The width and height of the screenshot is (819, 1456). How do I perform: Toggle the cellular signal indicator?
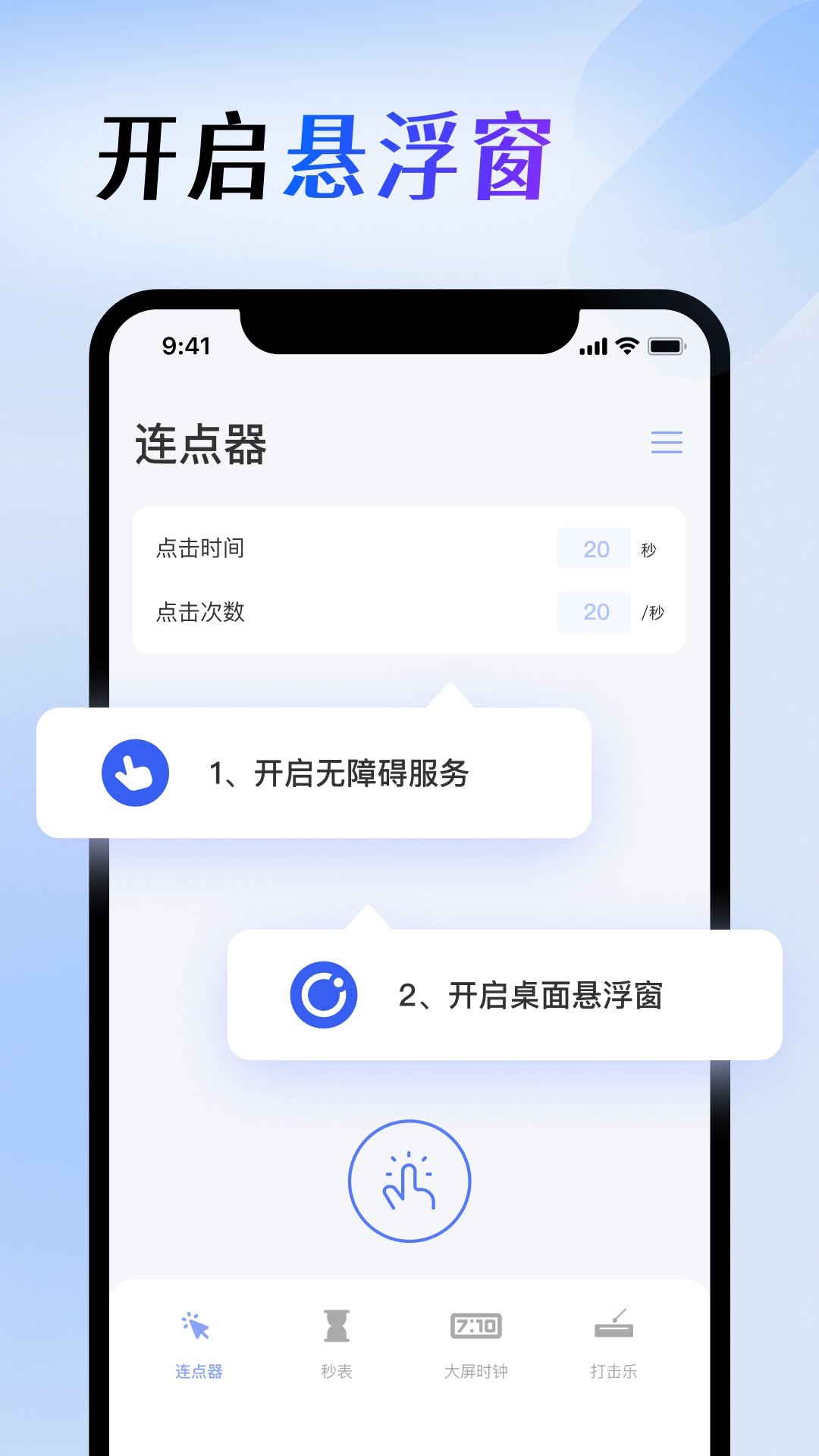[592, 345]
